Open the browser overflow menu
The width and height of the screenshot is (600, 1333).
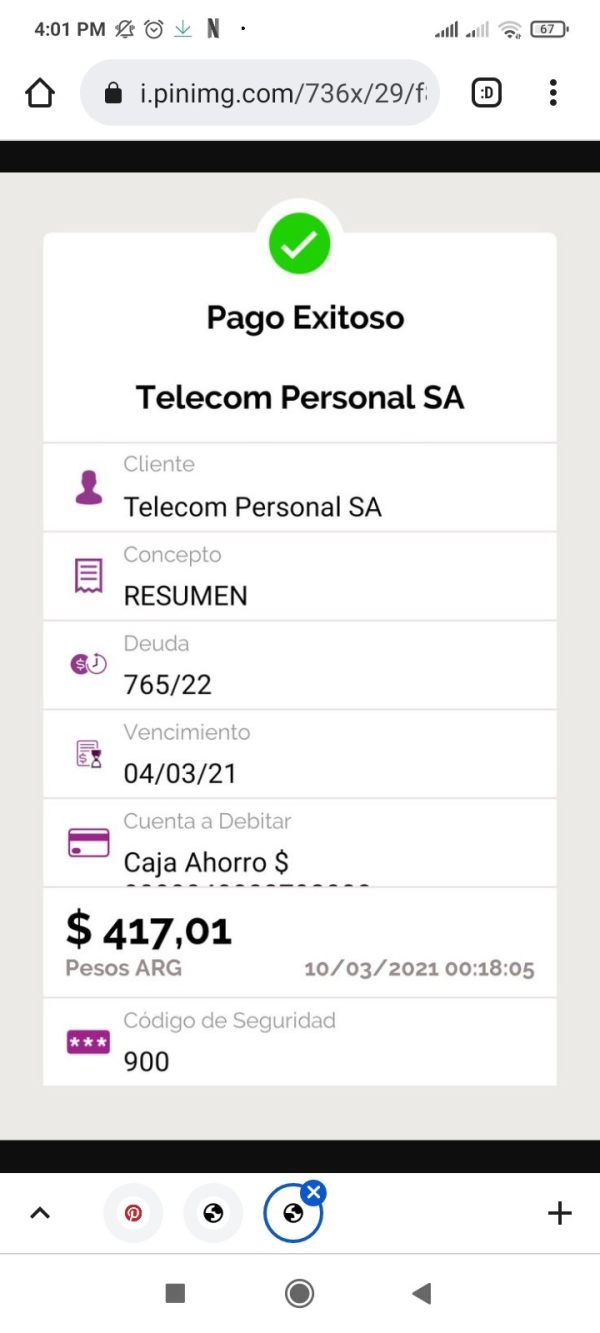click(553, 93)
